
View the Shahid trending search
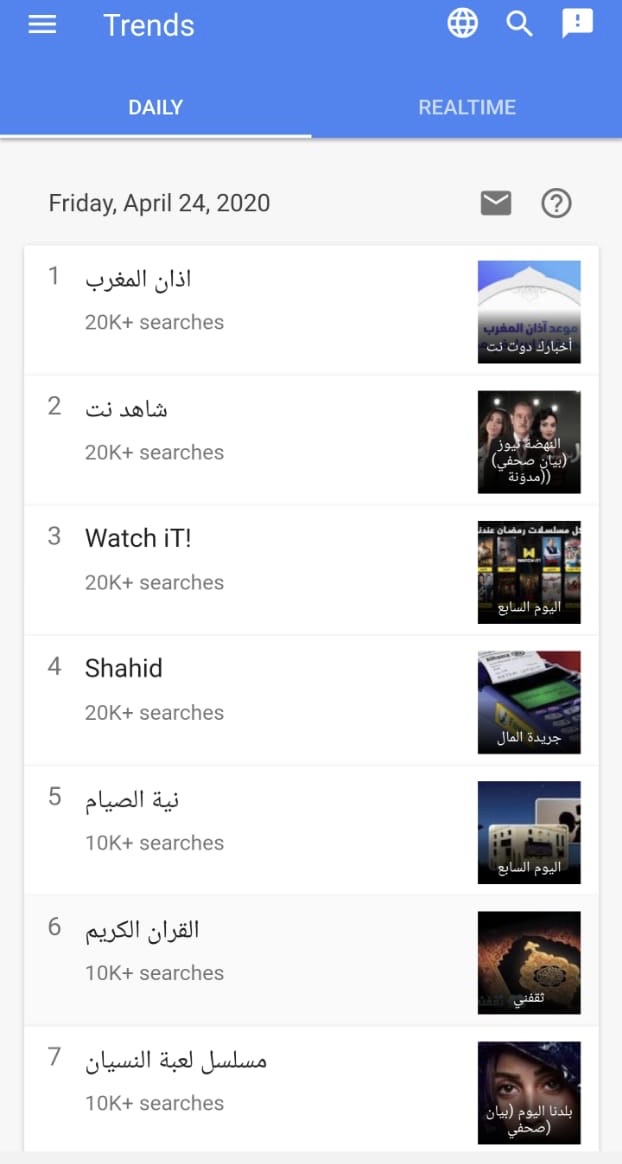(124, 668)
